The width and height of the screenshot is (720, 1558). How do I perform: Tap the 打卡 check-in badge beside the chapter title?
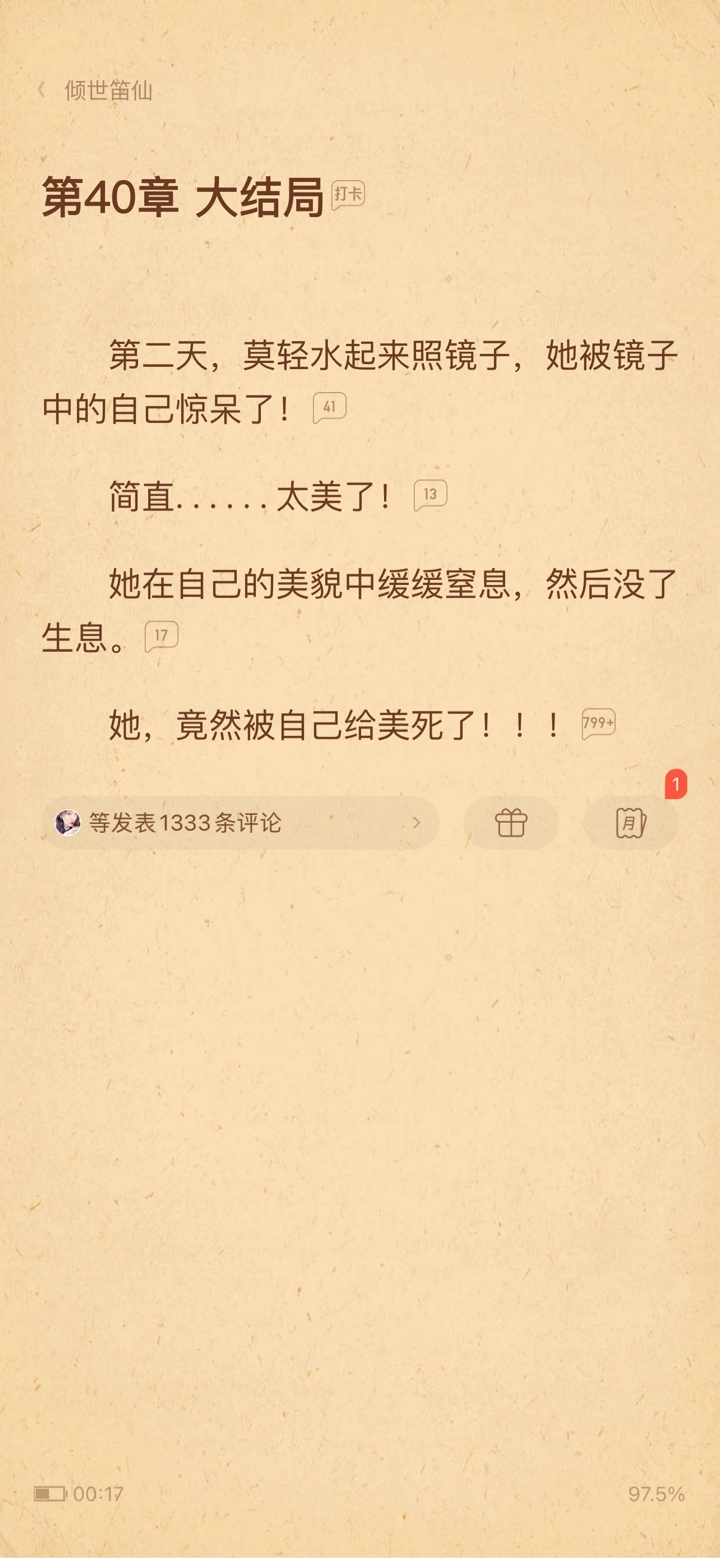point(348,195)
